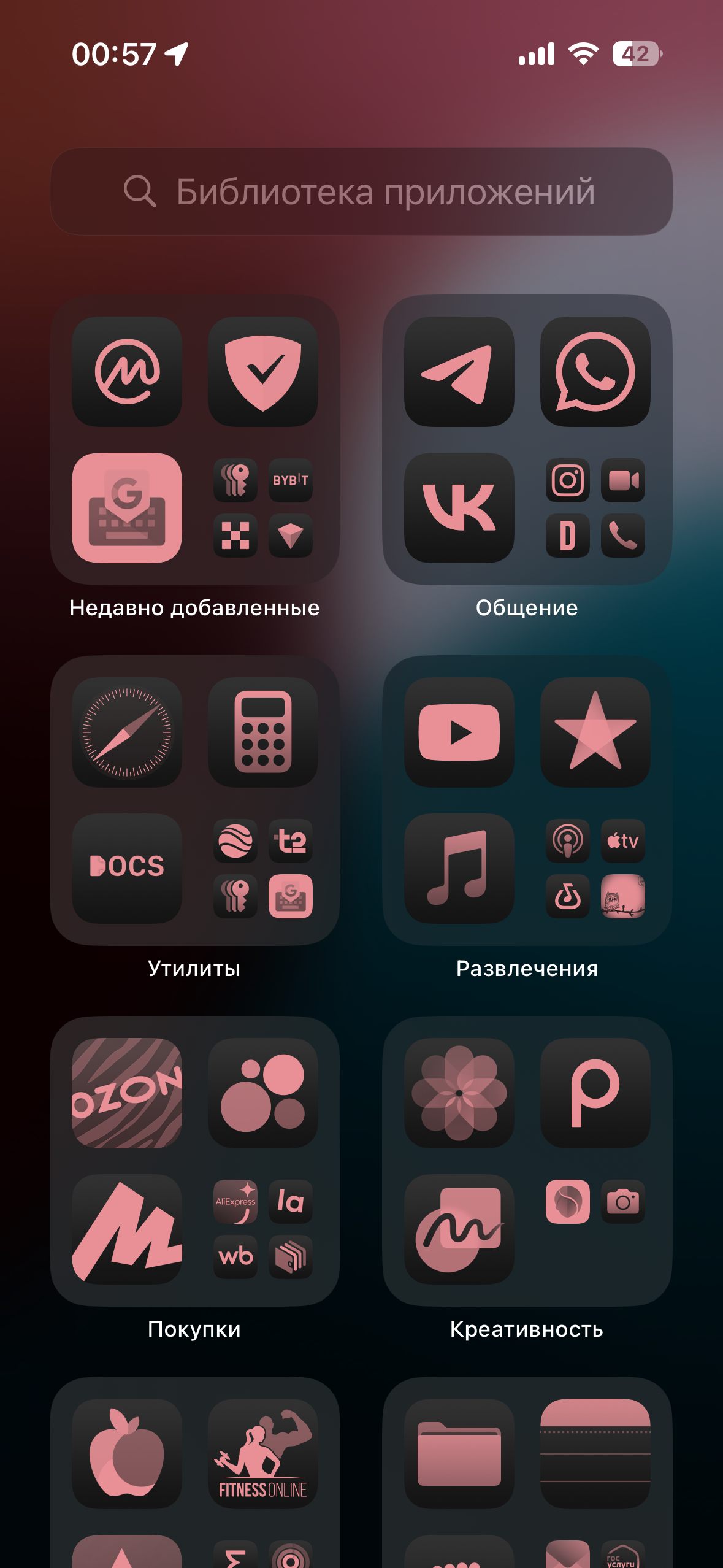Open the VK app

tap(459, 508)
